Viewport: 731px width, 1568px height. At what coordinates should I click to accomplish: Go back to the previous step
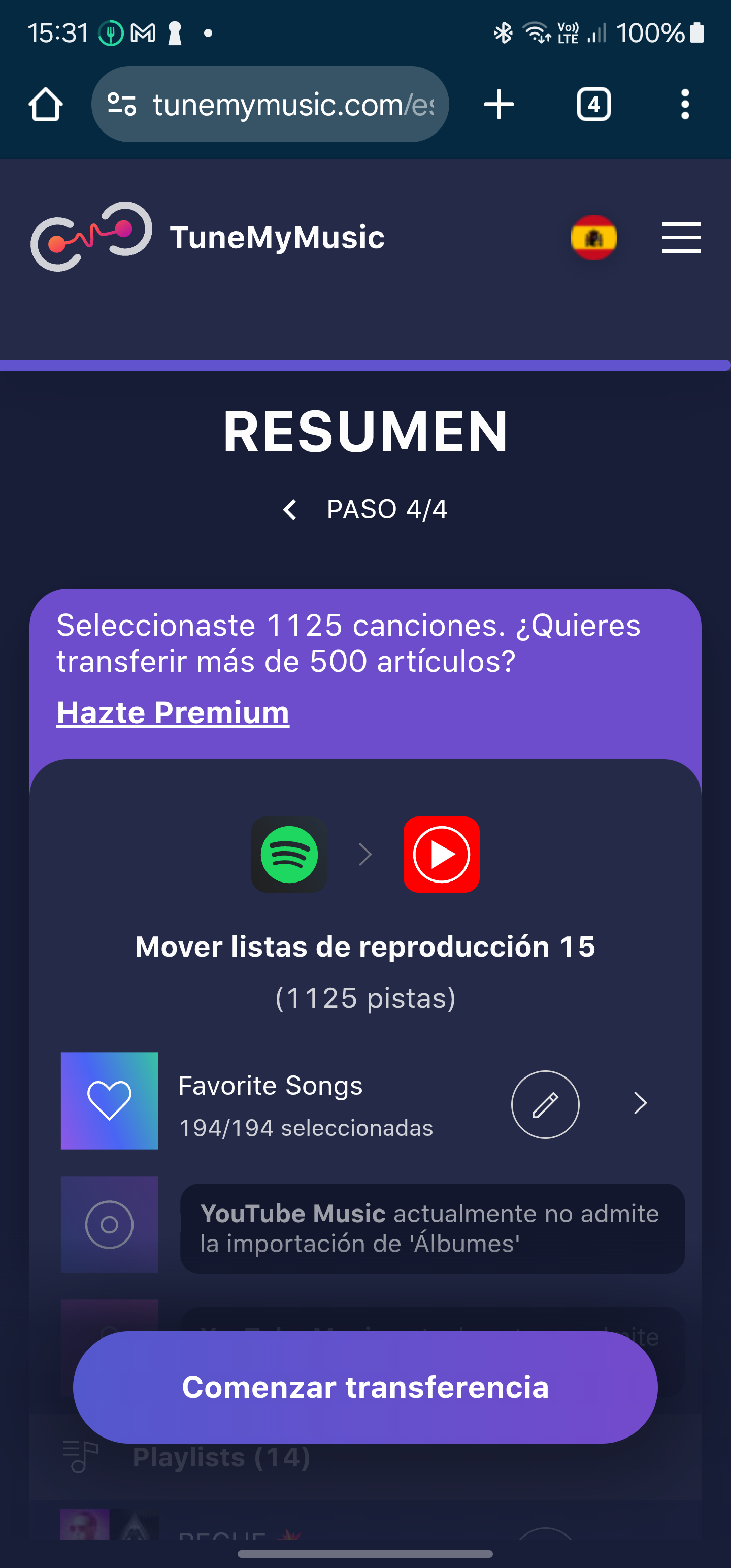(290, 509)
